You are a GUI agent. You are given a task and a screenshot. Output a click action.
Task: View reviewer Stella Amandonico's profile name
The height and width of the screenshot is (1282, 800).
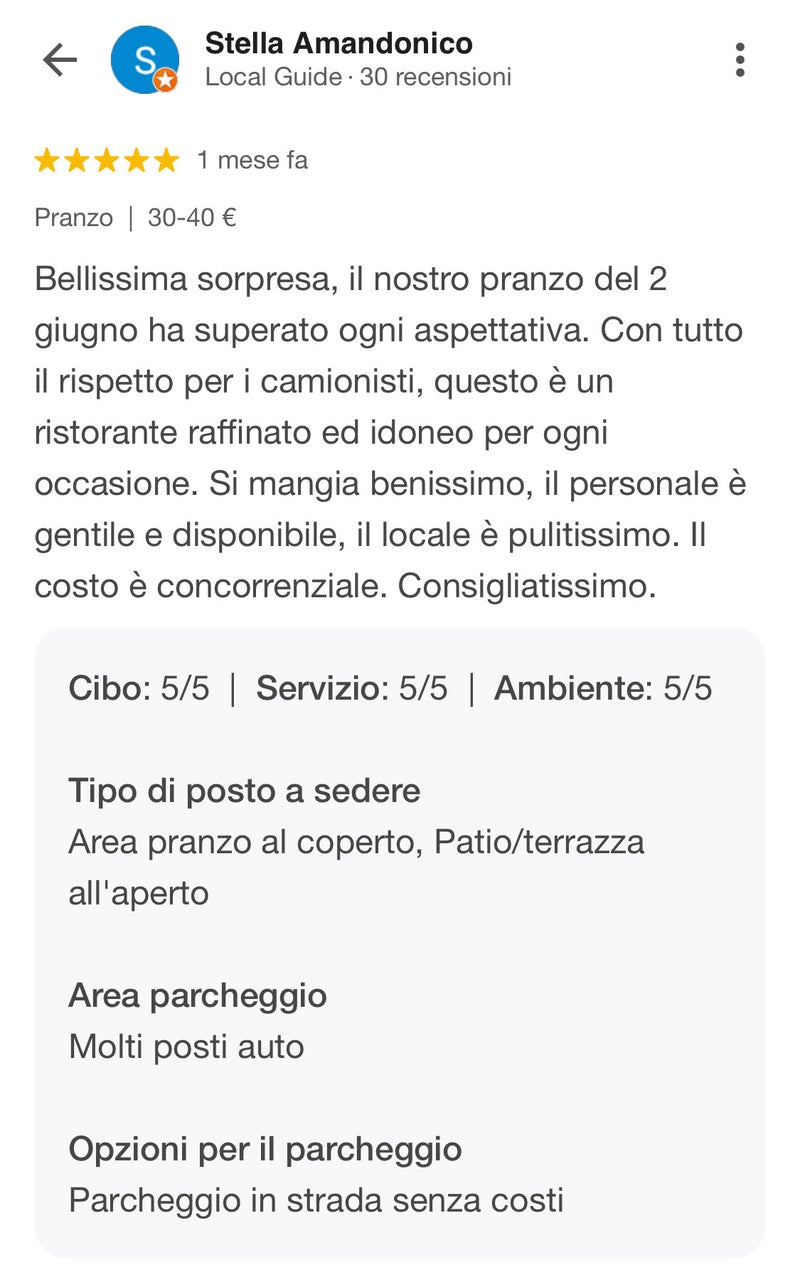pyautogui.click(x=338, y=43)
